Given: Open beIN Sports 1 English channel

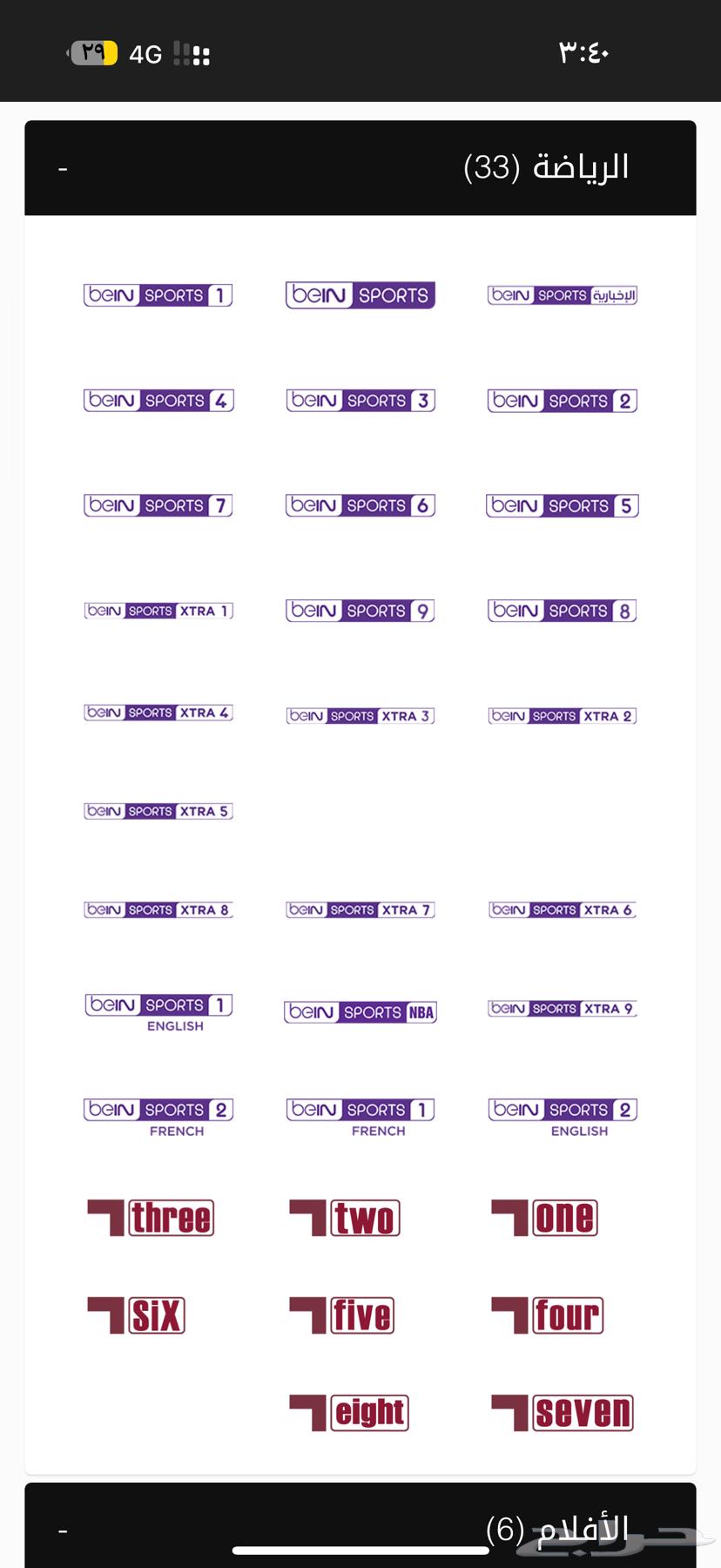Looking at the screenshot, I should 158,1012.
